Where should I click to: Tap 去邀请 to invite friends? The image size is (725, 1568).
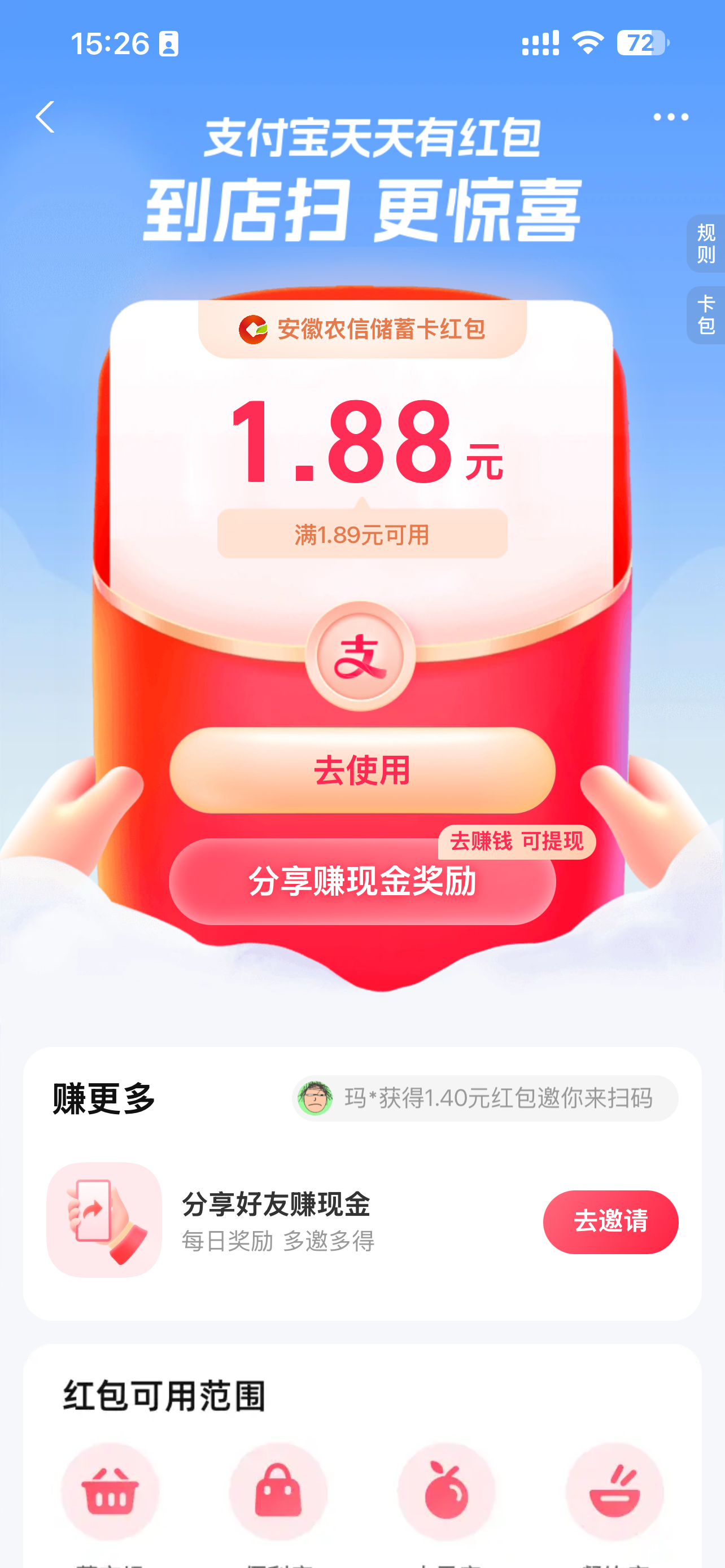point(610,1221)
